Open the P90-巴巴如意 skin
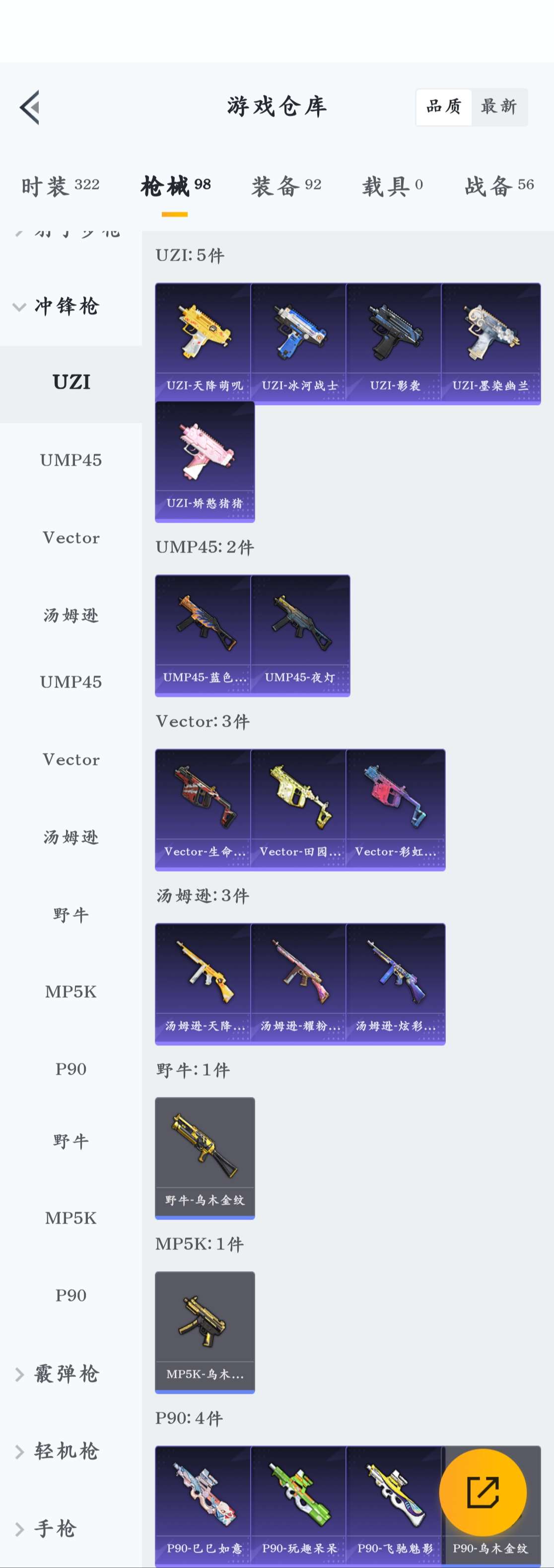This screenshot has height=1568, width=554. pyautogui.click(x=204, y=1504)
